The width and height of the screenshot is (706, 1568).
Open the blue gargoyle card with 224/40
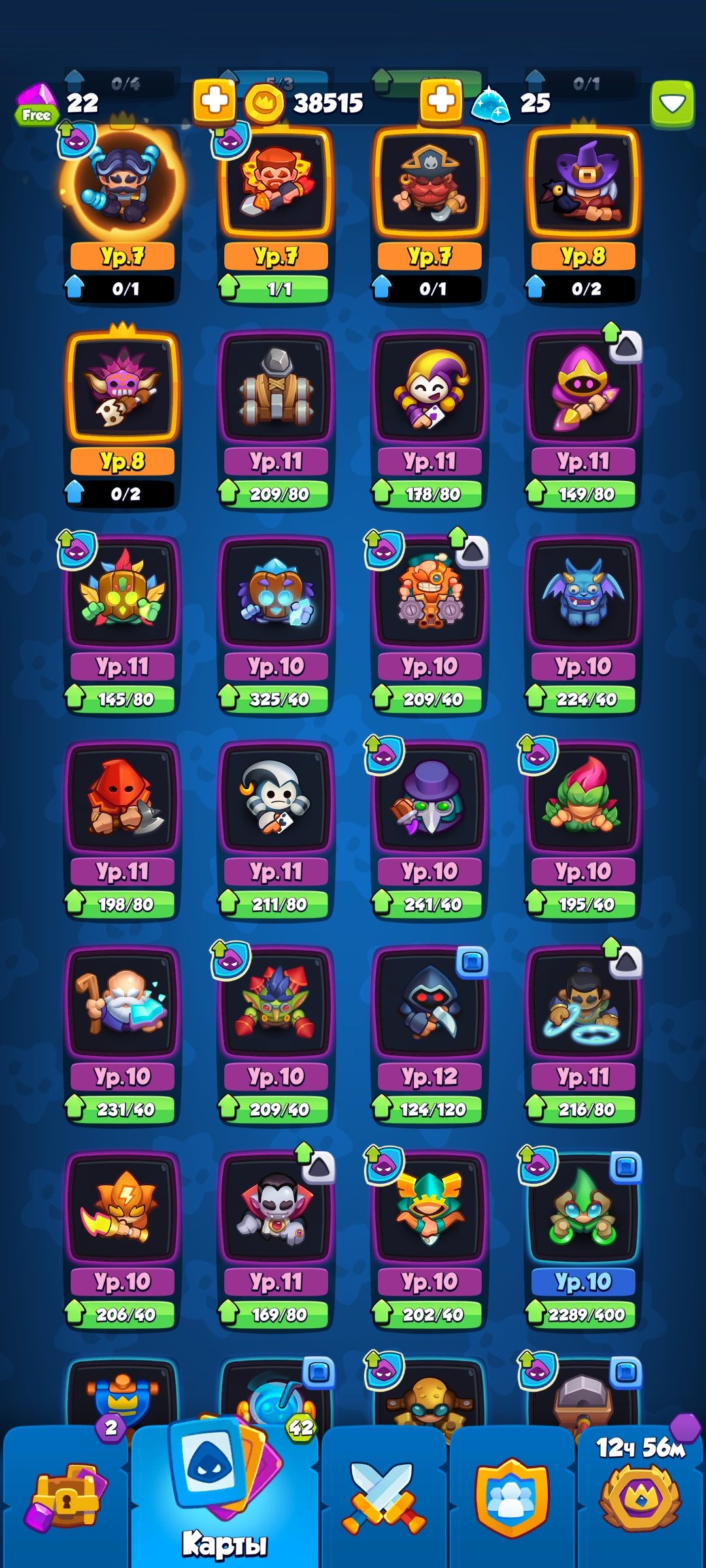(x=583, y=595)
